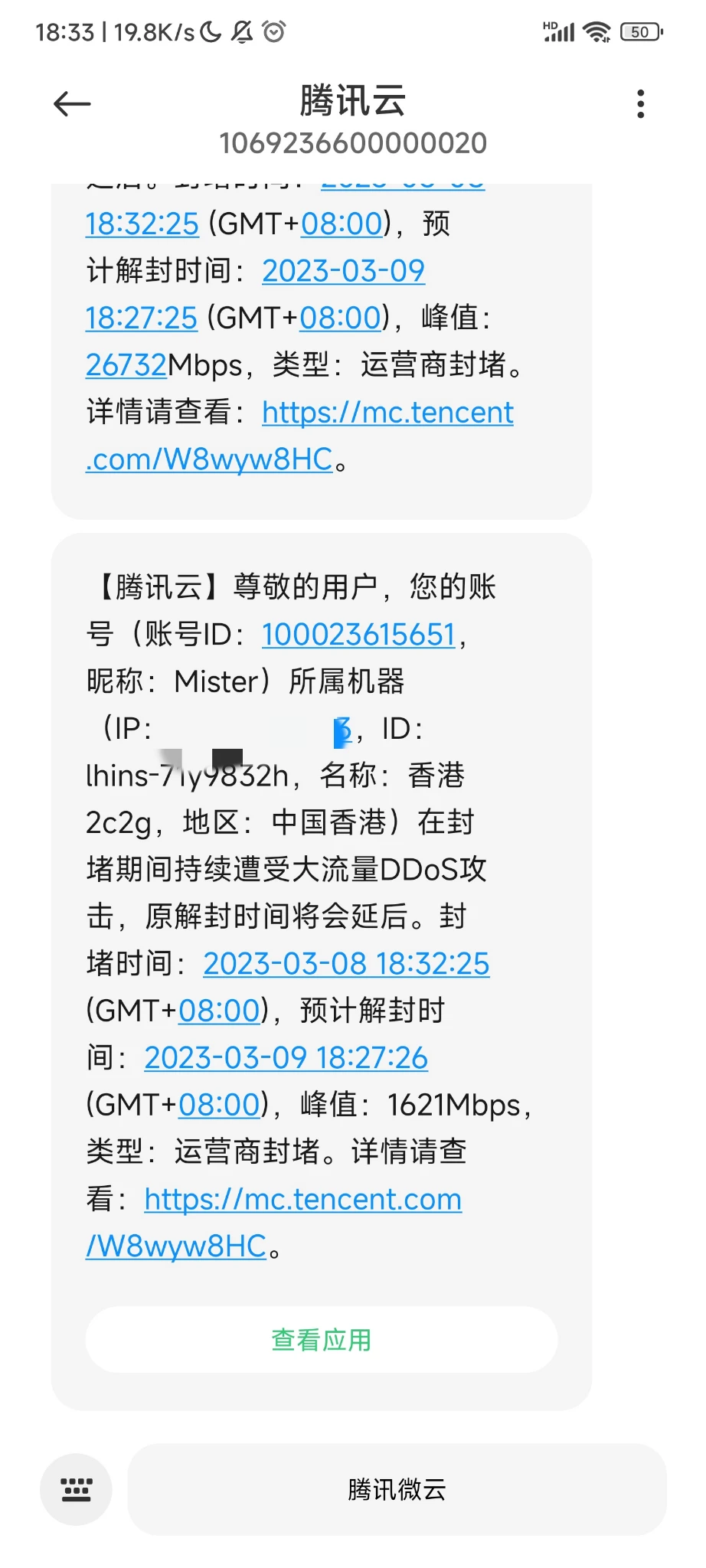The image size is (706, 1568).
Task: Open the account ID 100023615651 link
Action: point(358,635)
